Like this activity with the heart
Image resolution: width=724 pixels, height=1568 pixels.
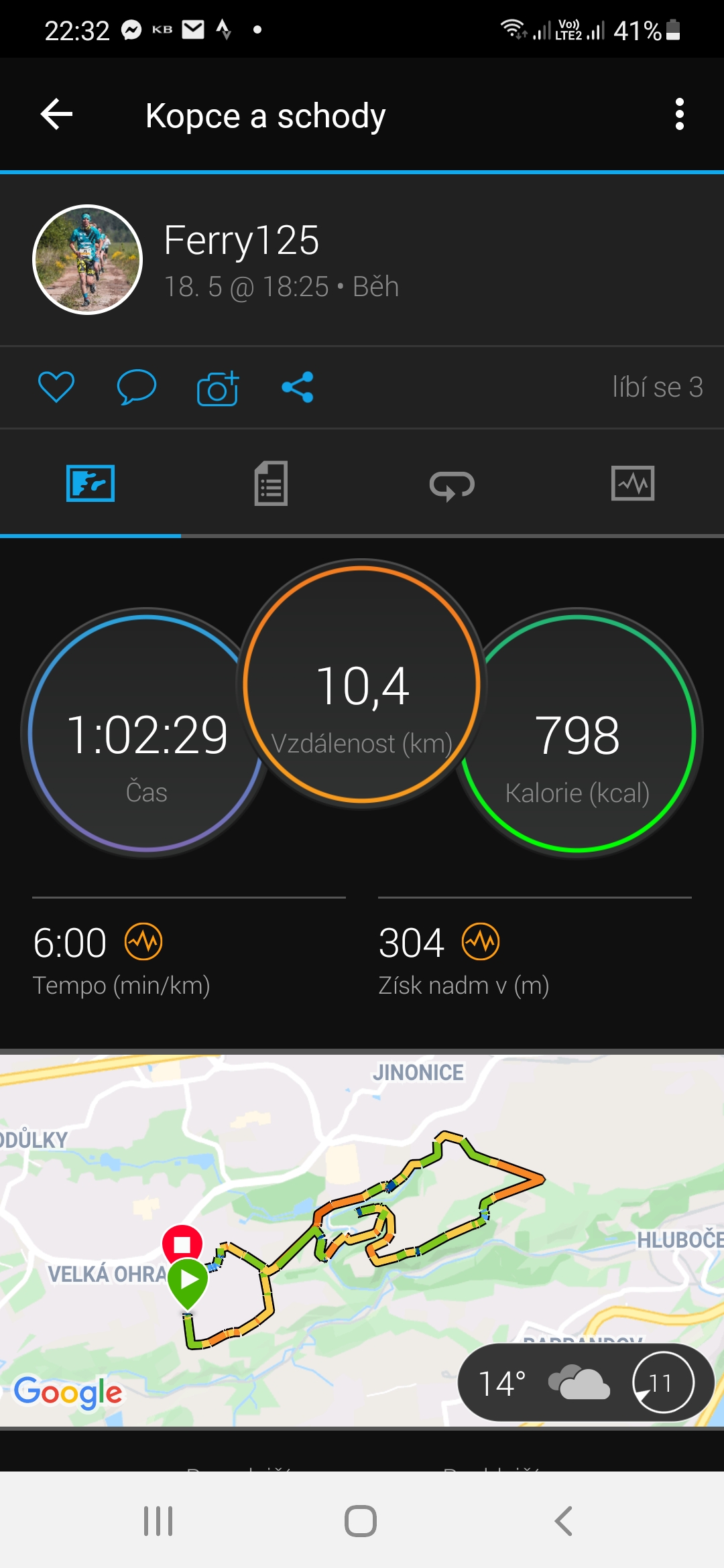coord(56,387)
